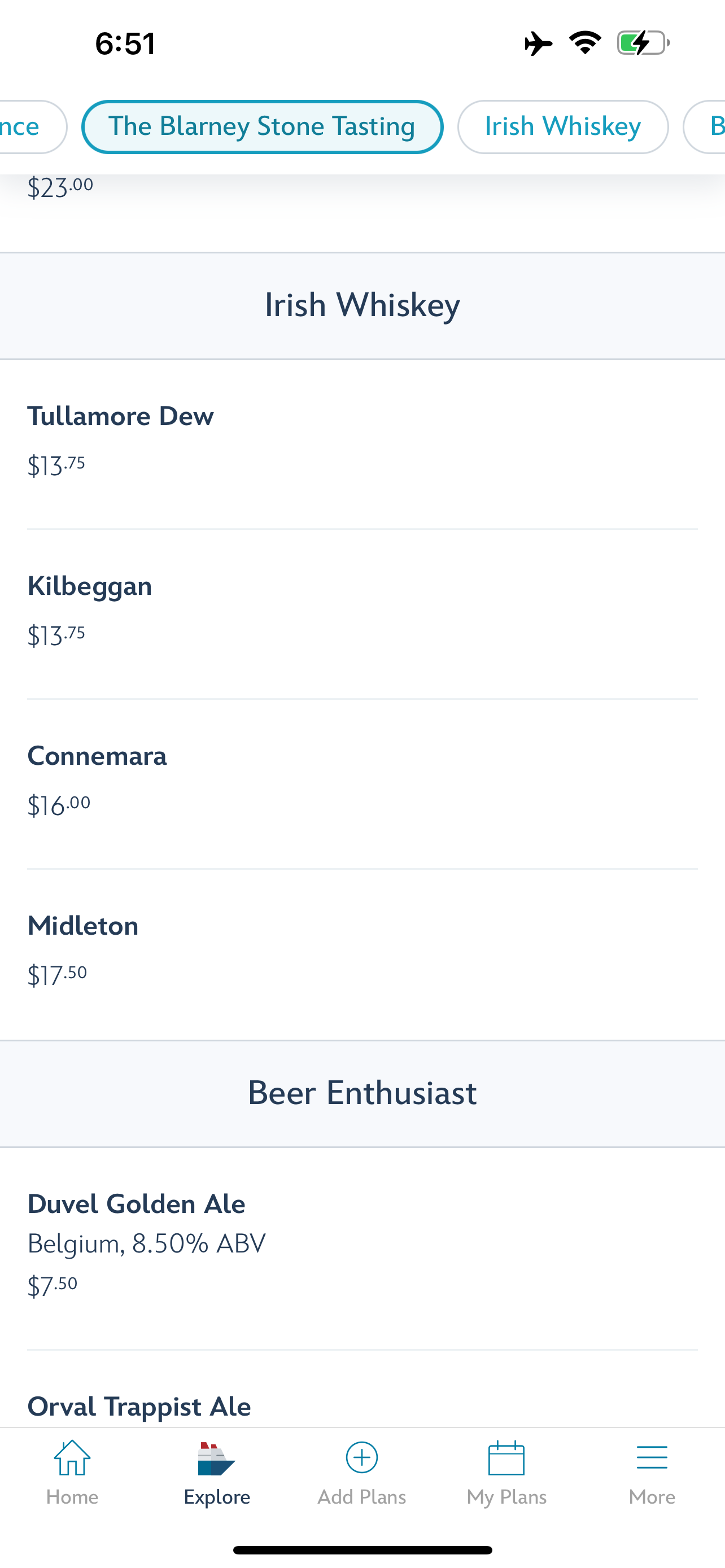Go to the Home tab

point(72,1472)
